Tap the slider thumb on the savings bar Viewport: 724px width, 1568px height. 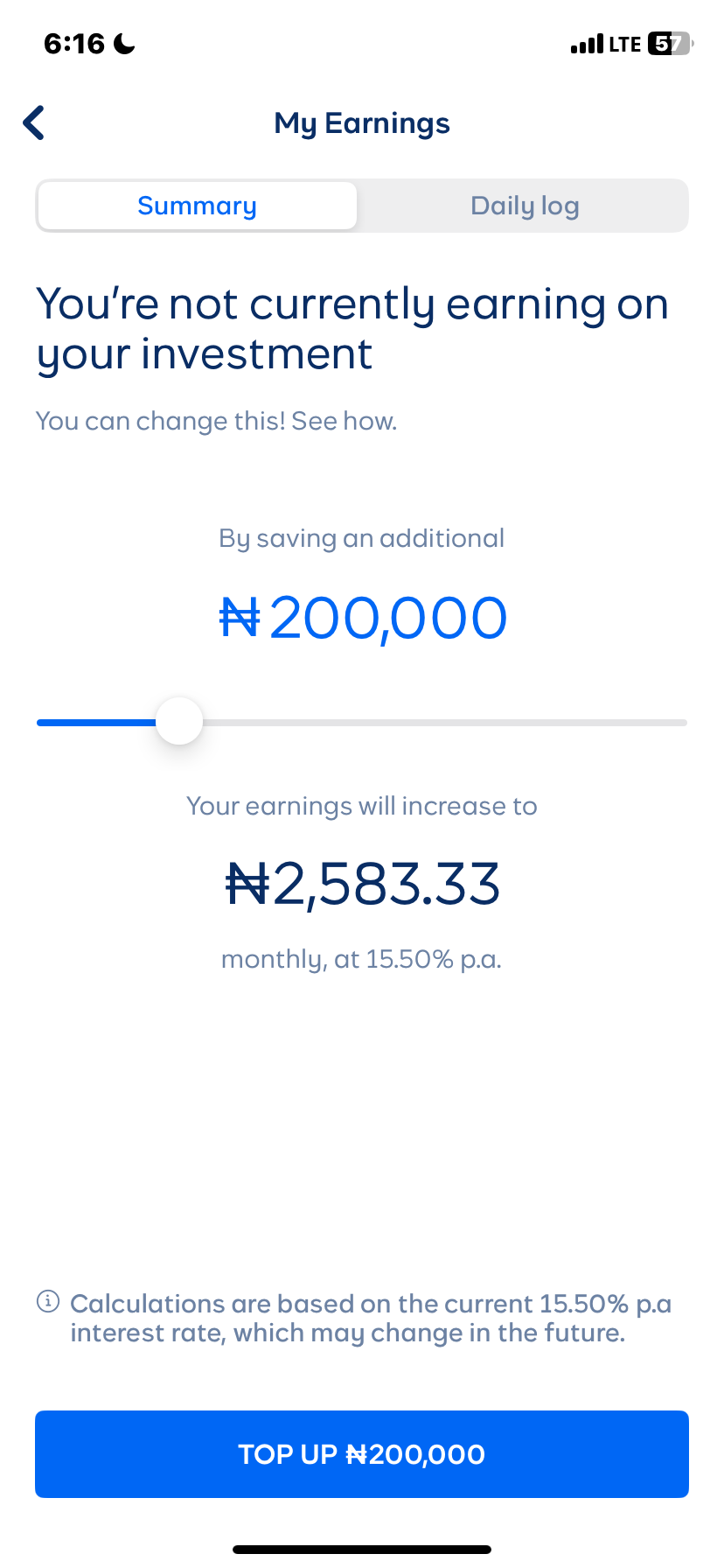pyautogui.click(x=178, y=720)
